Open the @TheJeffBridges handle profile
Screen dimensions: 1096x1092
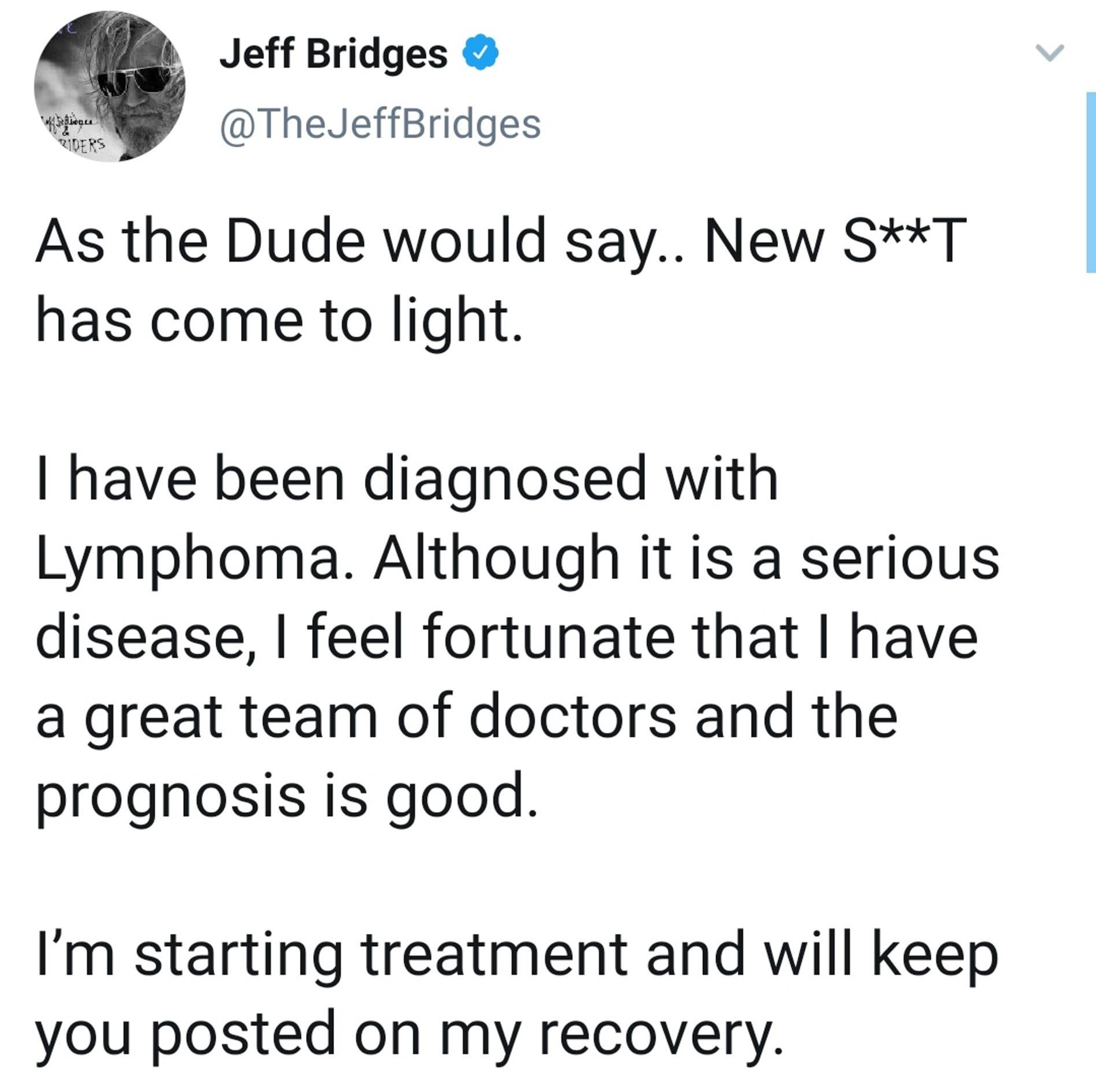click(x=380, y=124)
